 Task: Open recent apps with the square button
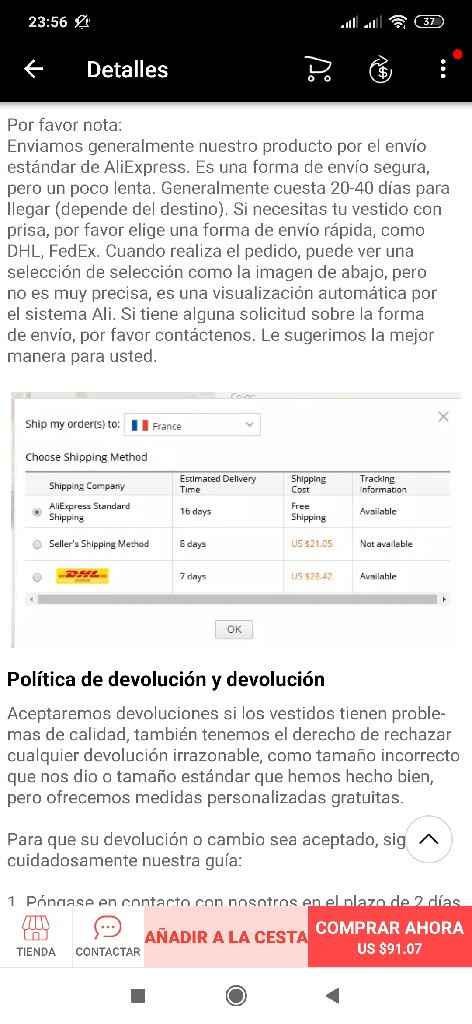(138, 995)
